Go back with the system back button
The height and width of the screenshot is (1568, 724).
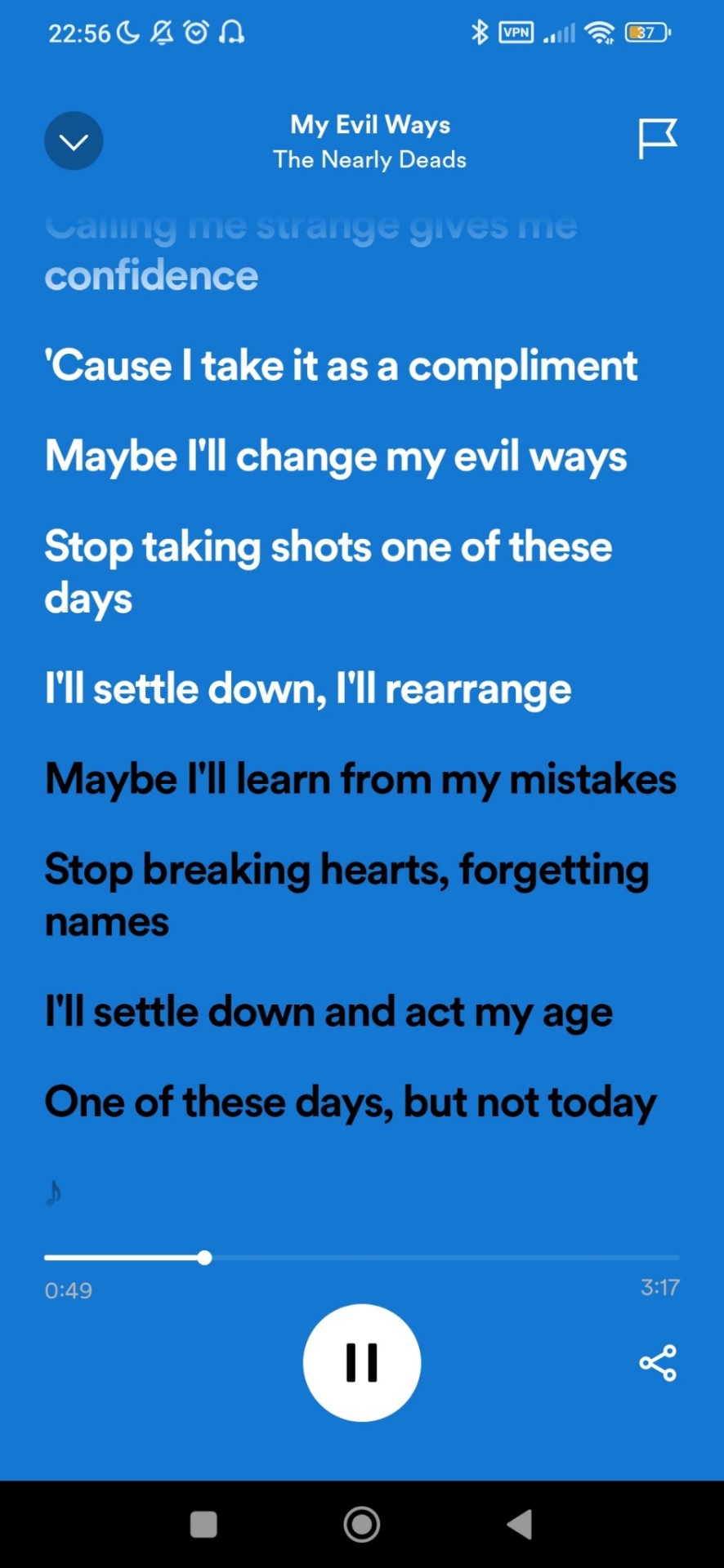point(520,1524)
